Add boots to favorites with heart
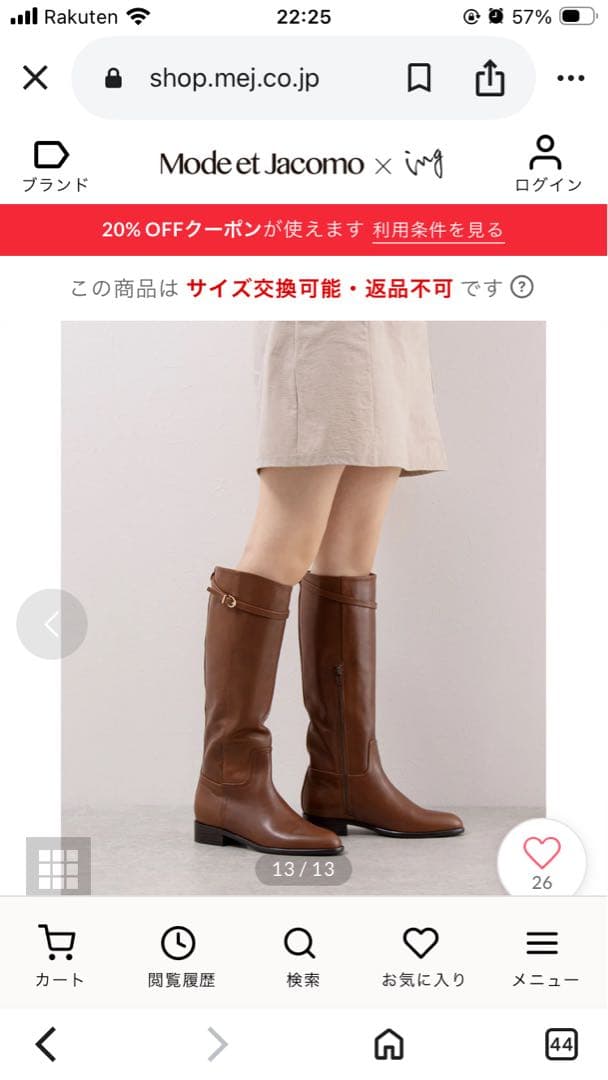 click(542, 853)
